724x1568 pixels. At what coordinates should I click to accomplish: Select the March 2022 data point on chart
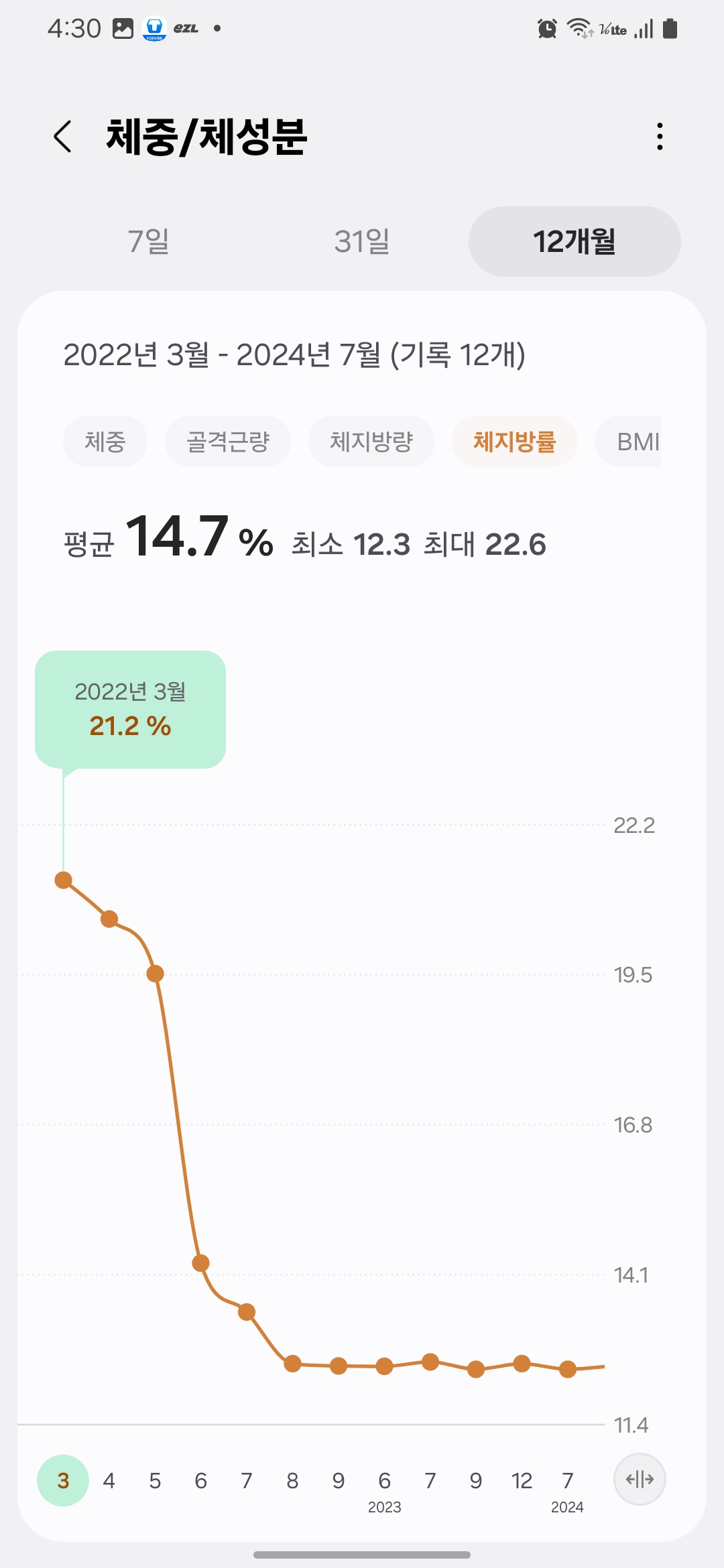click(x=63, y=881)
